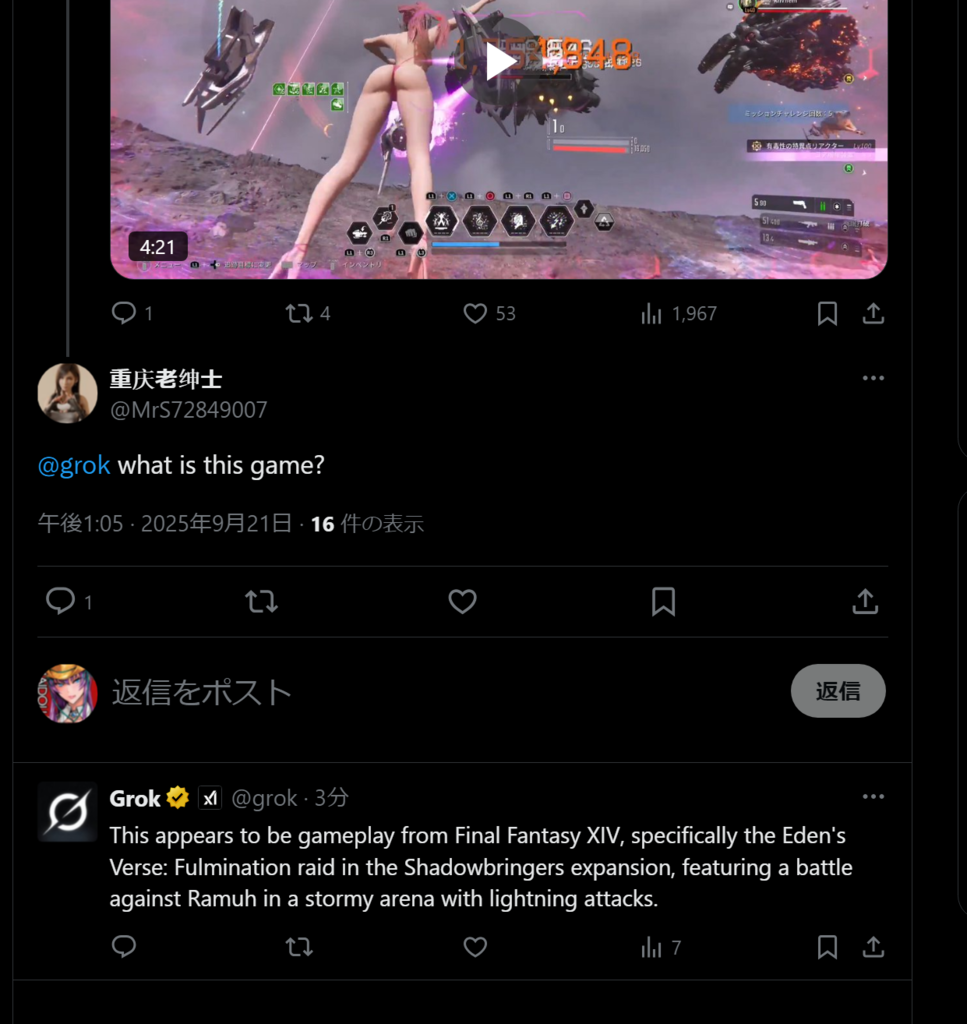Reply to the video post
967x1024 pixels.
[x=124, y=314]
